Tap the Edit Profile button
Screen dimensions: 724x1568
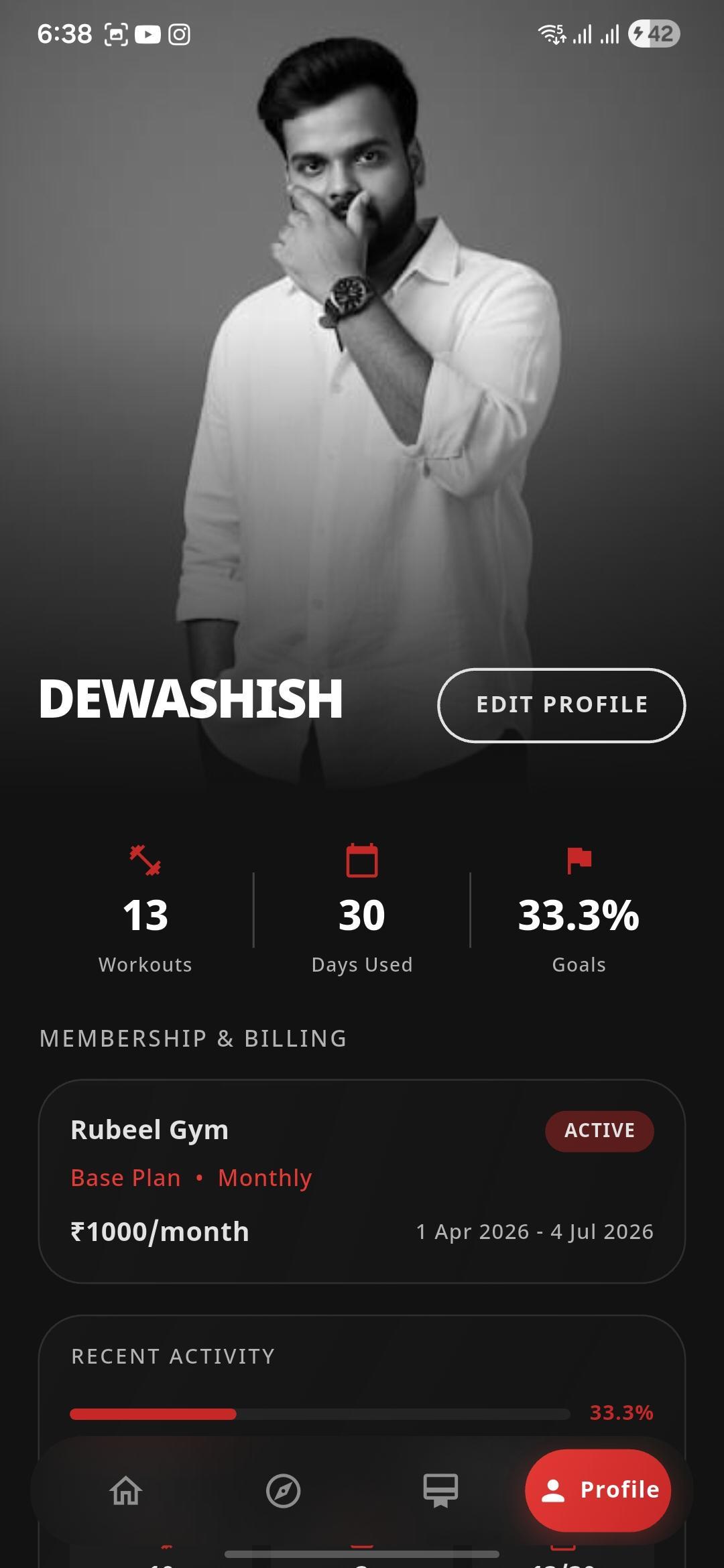click(x=561, y=705)
